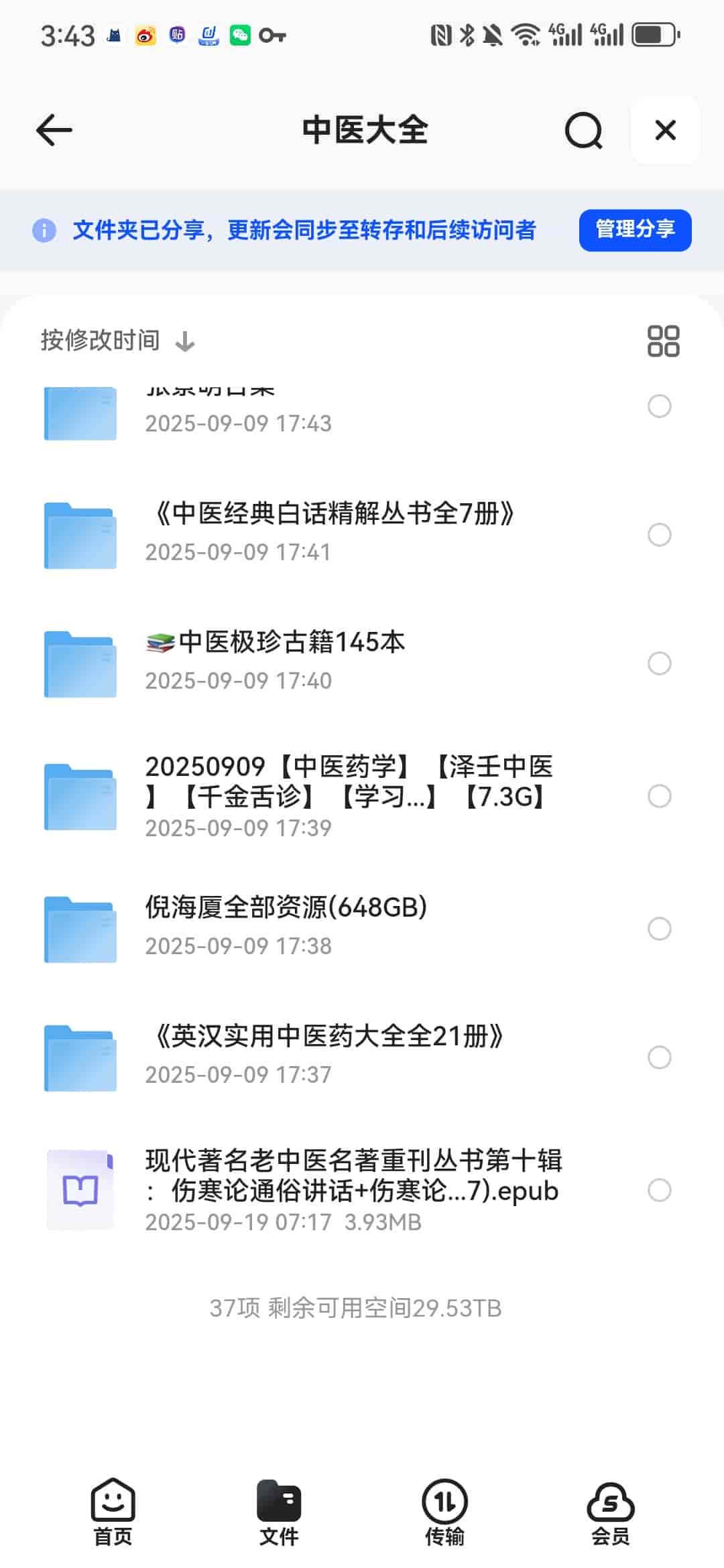Select 《英汉实用中医药大全全21册》 checkbox
The image size is (724, 1568).
660,1057
